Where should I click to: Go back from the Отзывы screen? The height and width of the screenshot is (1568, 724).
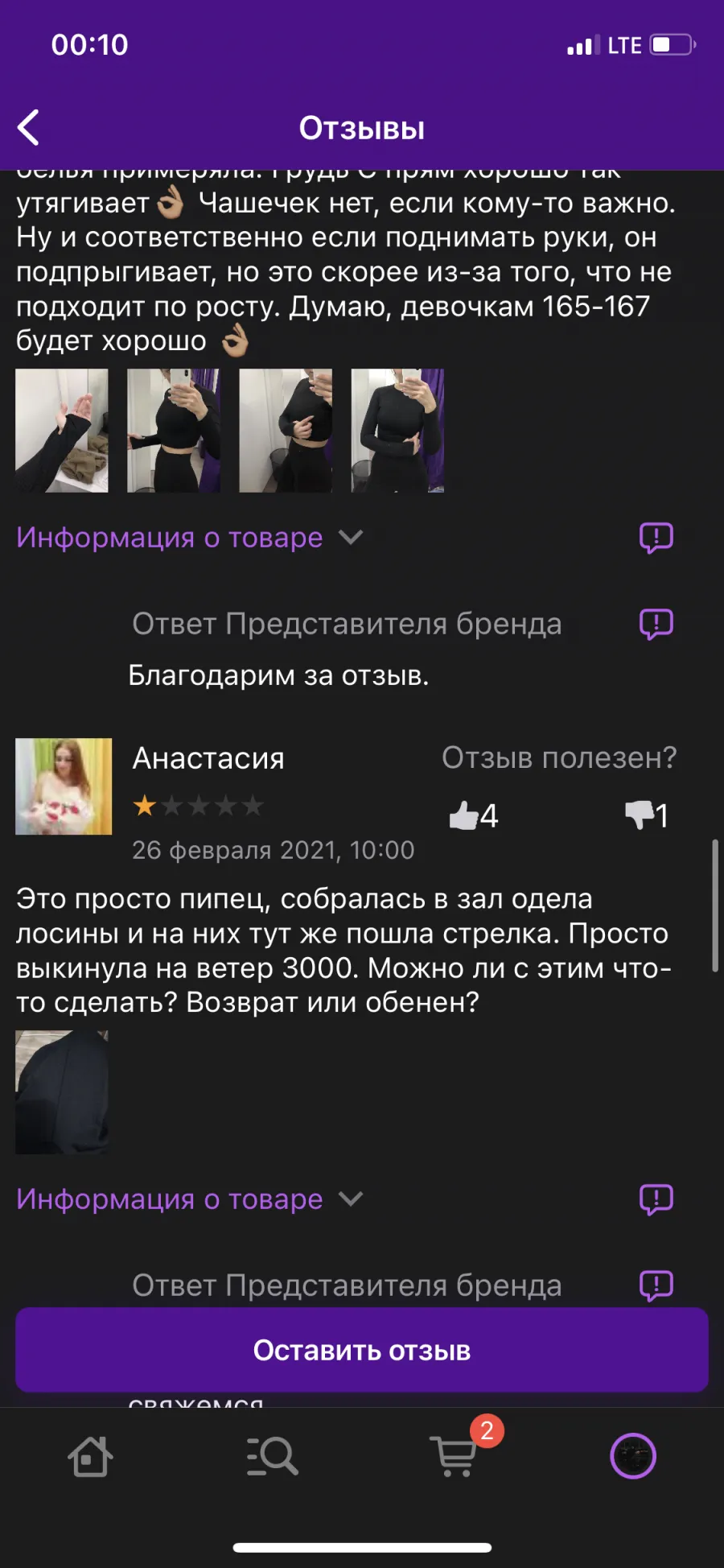[x=29, y=128]
